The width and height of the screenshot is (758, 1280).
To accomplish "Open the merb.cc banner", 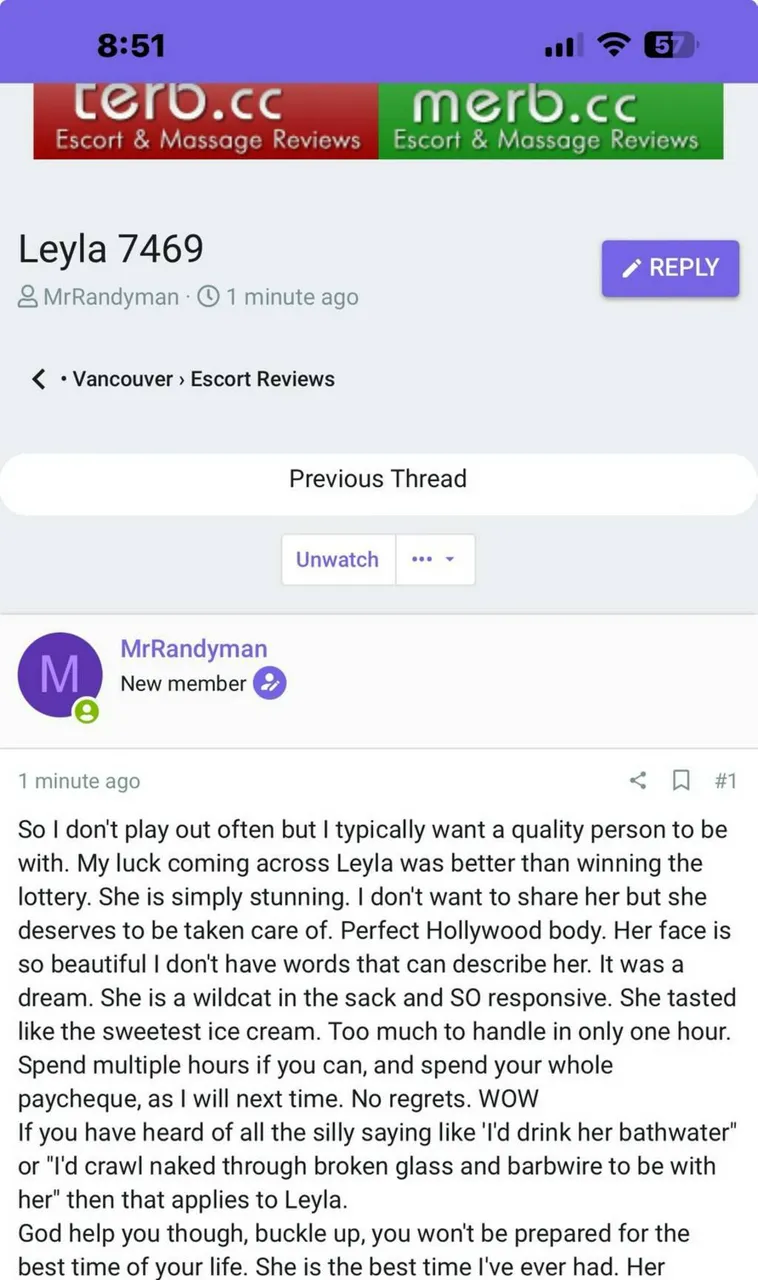I will tap(550, 121).
